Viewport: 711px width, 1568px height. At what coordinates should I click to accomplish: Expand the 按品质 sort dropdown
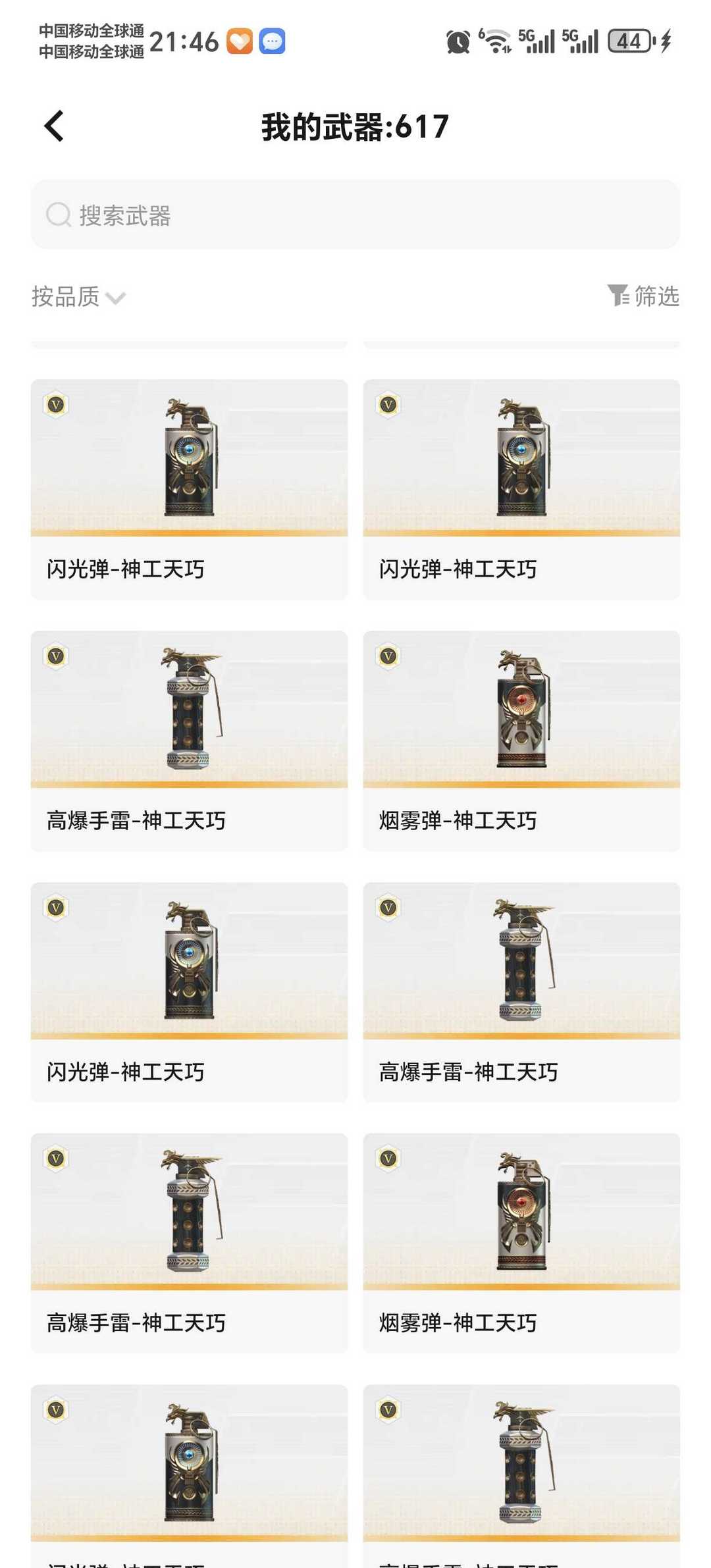78,297
